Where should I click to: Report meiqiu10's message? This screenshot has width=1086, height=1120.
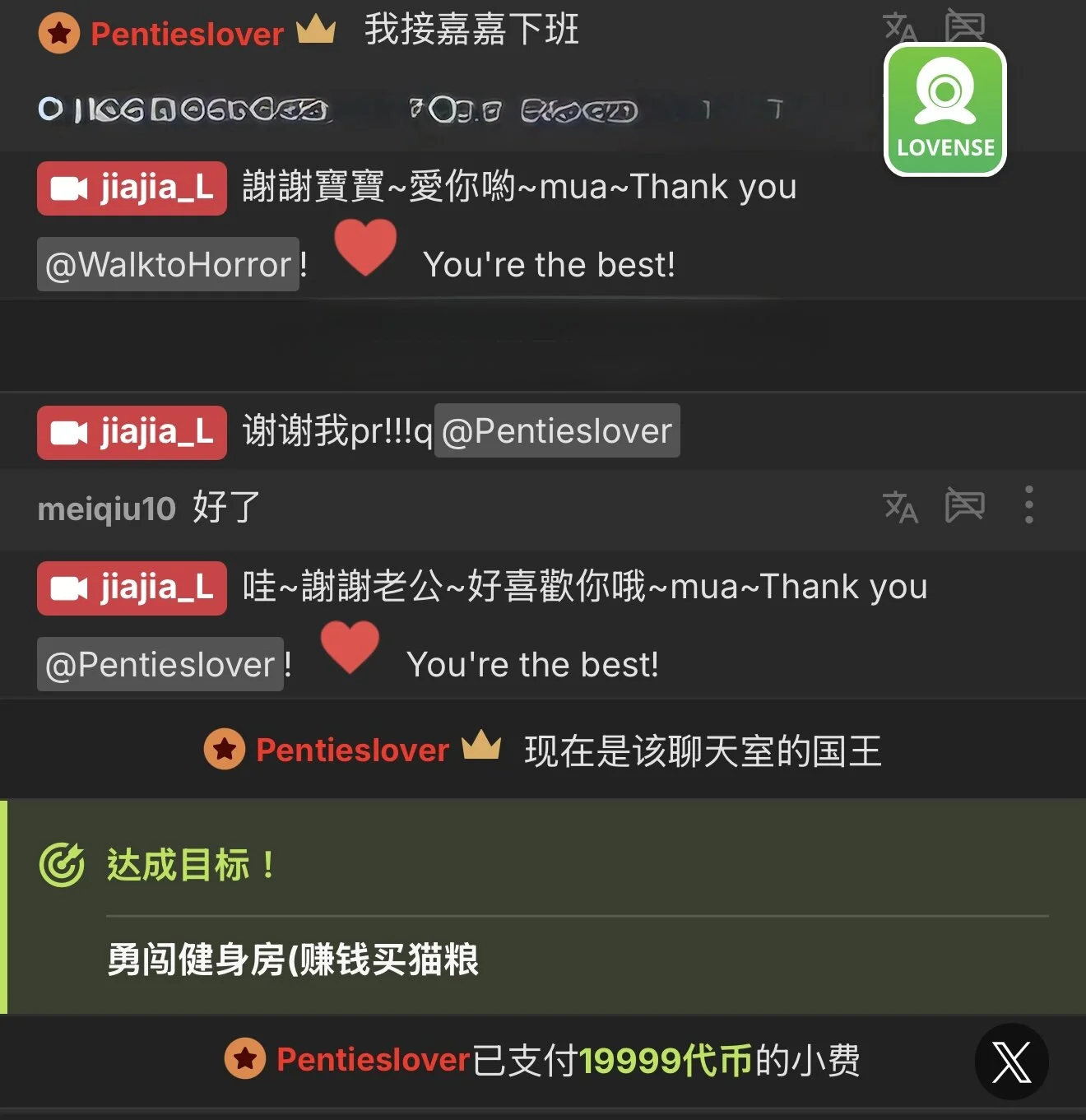964,505
